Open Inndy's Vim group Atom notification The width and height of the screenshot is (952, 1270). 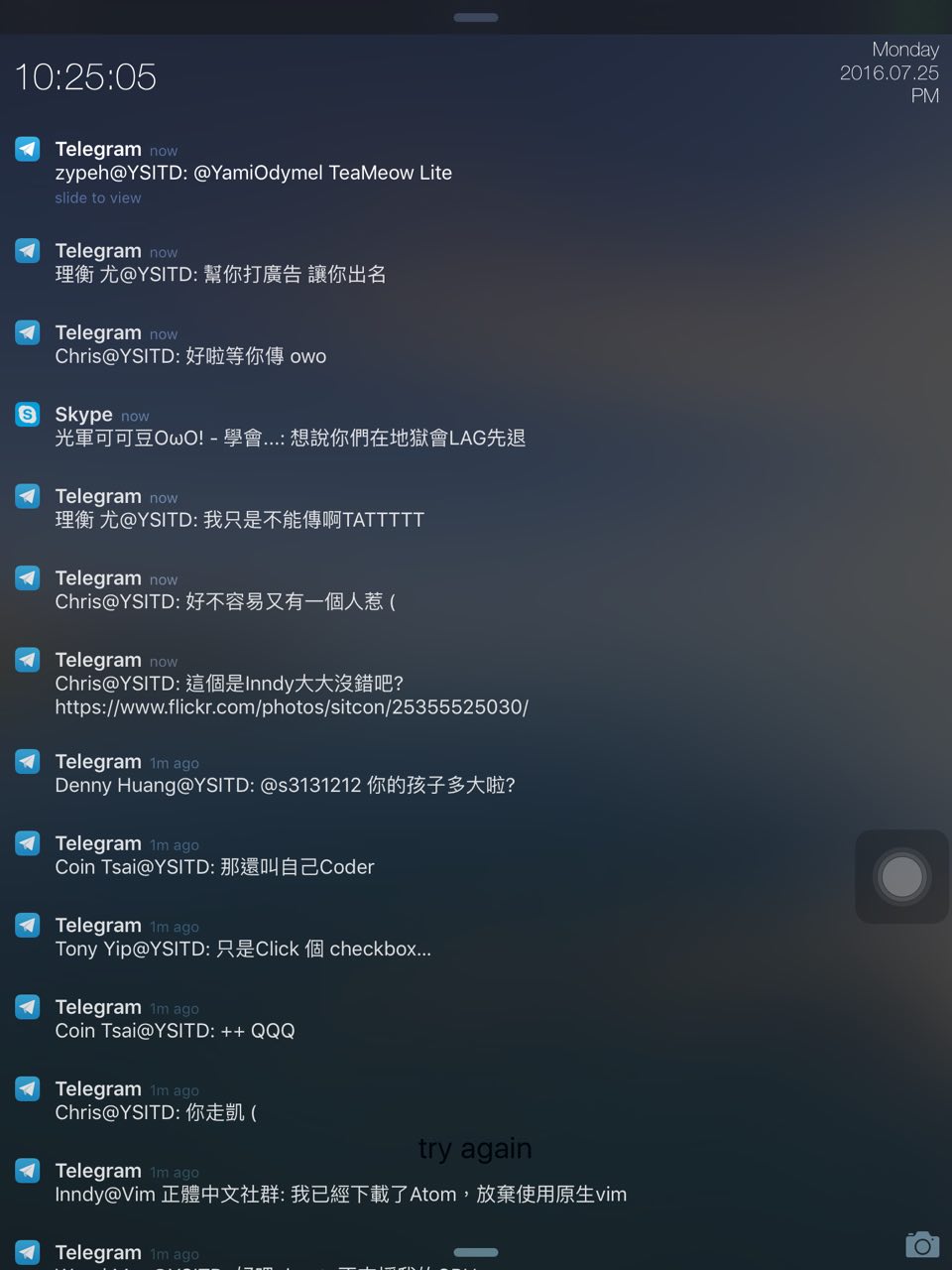[x=340, y=1194]
